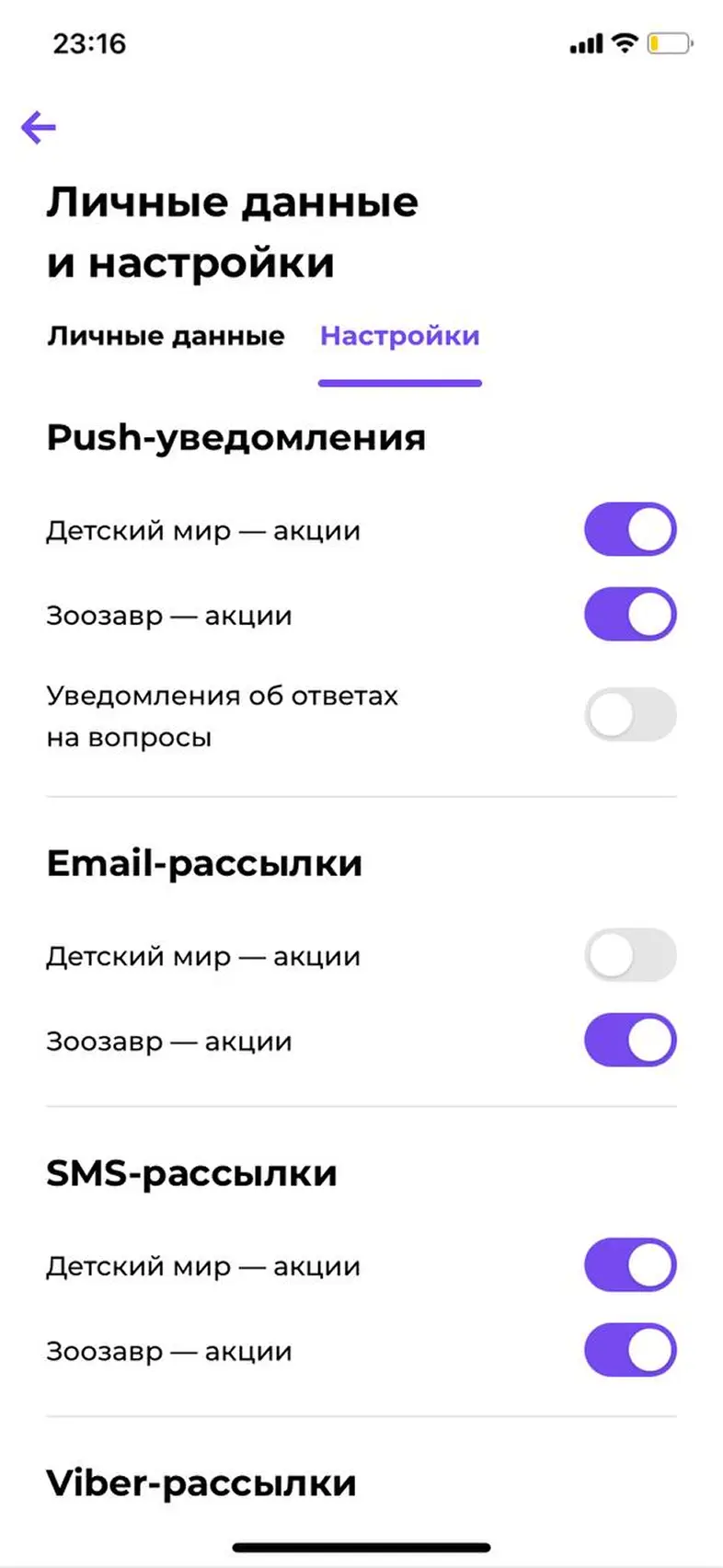
Task: Tap the SMS-рассылки section header
Action: pyautogui.click(x=192, y=1172)
